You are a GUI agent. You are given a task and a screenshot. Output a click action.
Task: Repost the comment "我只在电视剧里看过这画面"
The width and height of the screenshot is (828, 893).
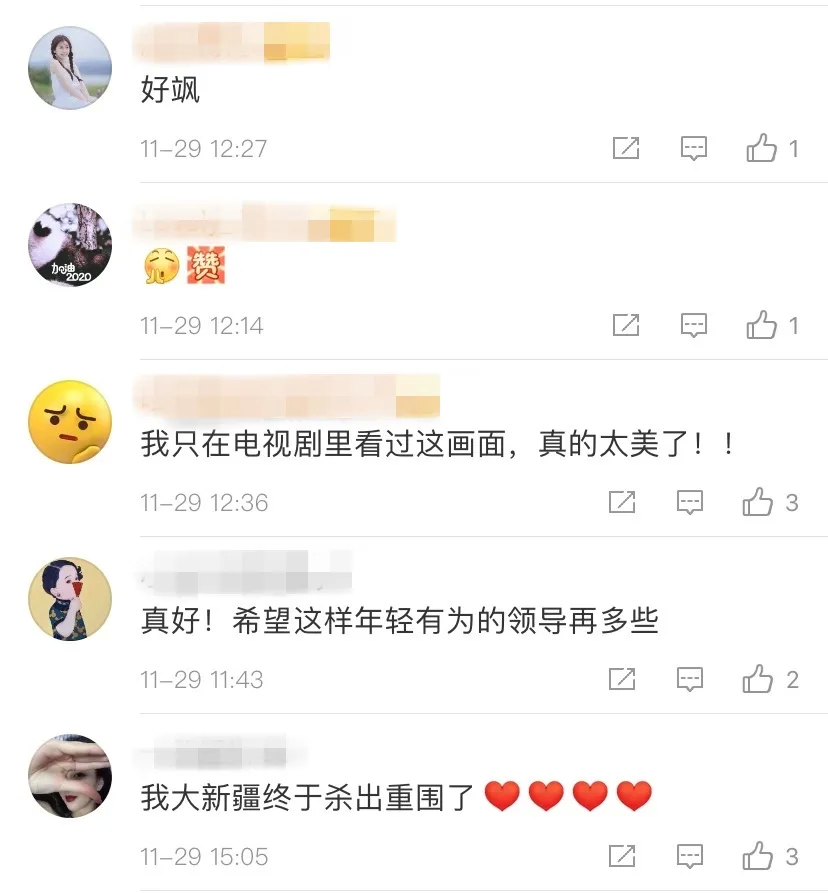pyautogui.click(x=621, y=502)
